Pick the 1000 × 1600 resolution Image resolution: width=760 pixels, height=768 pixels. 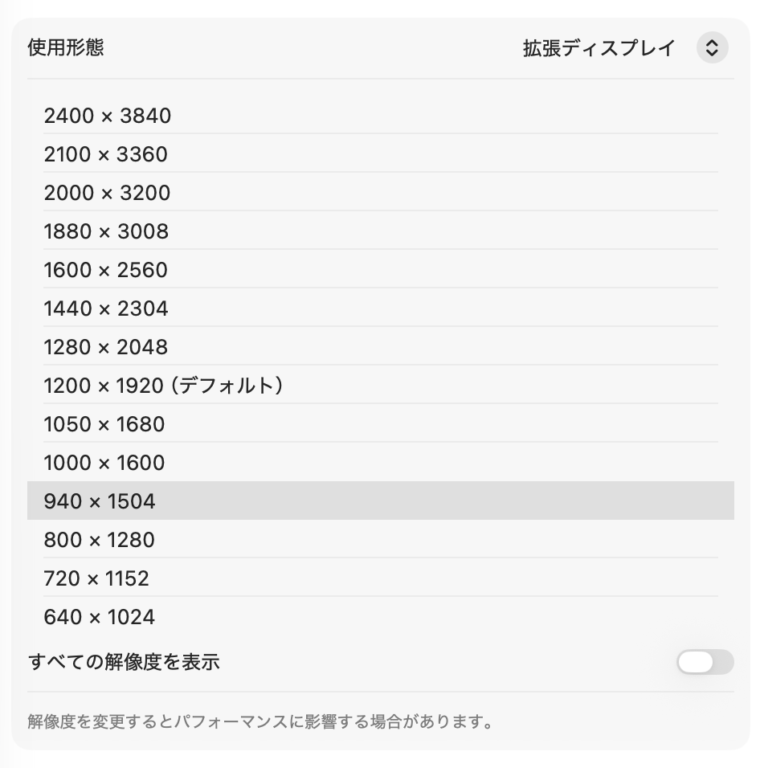104,463
